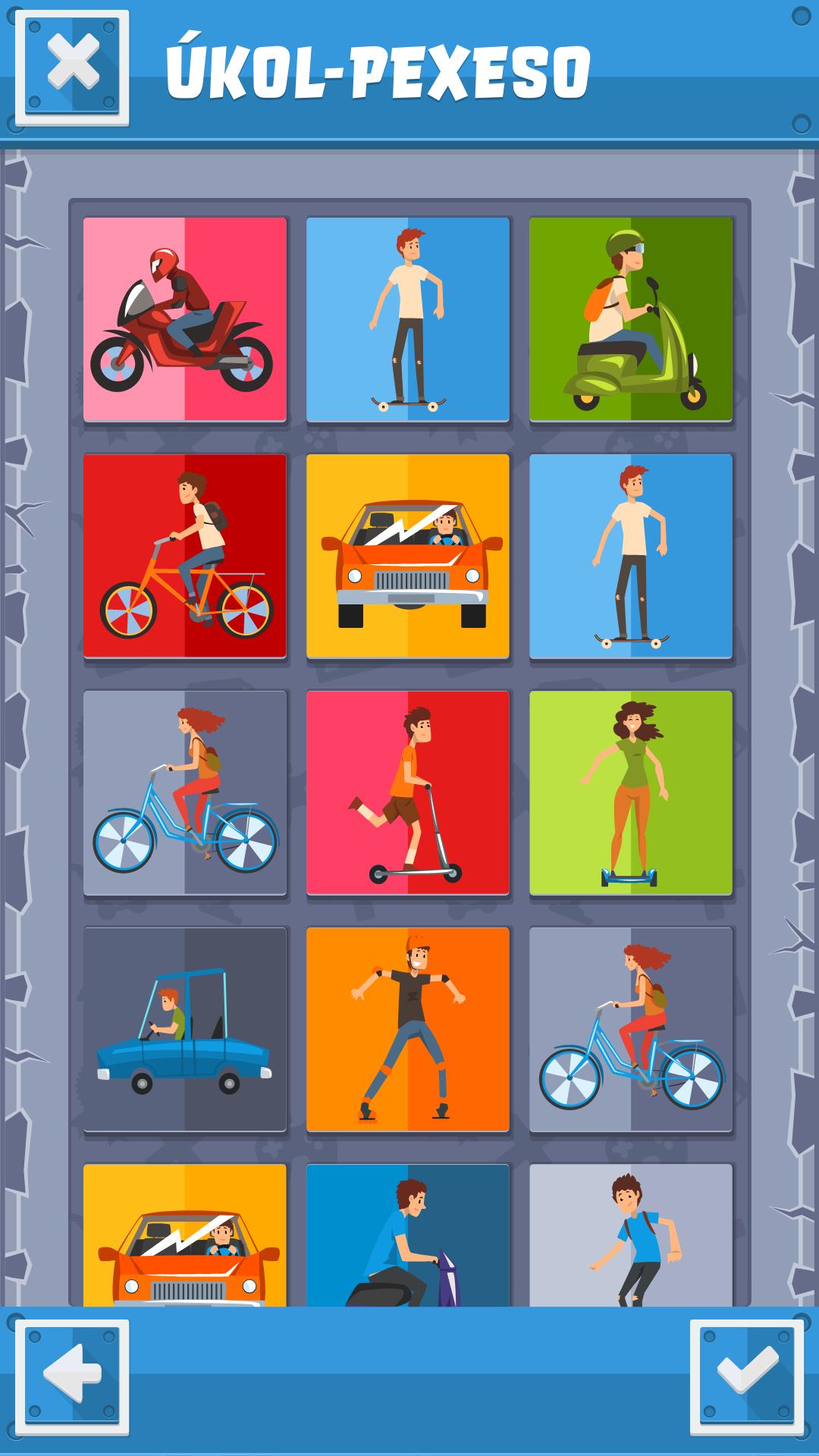This screenshot has width=819, height=1456.
Task: Close the Úkol-Pexeso screen
Action: [72, 67]
